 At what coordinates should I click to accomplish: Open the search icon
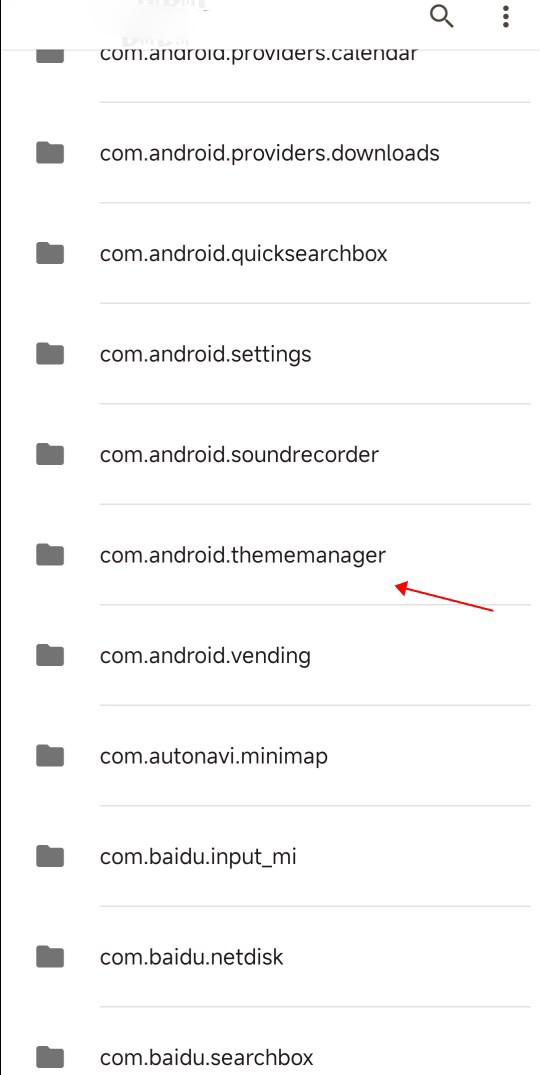coord(441,16)
